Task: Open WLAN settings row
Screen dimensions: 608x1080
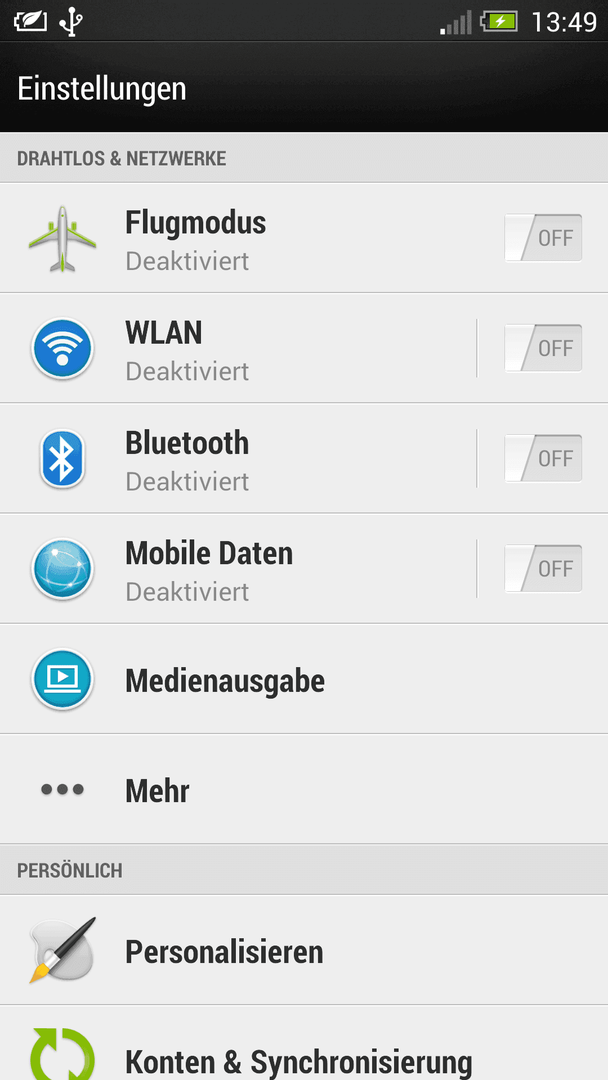Action: click(x=238, y=349)
